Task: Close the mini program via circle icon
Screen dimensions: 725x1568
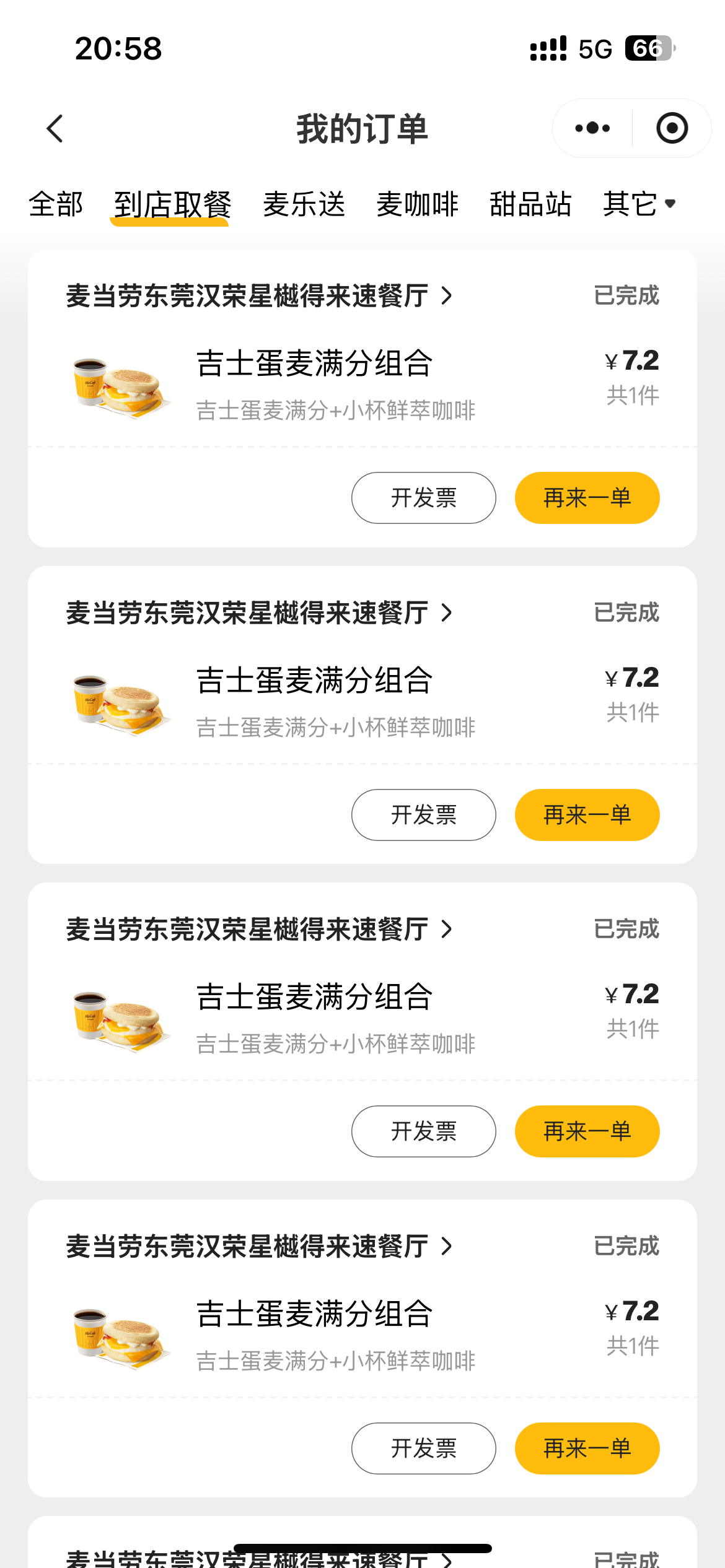Action: pyautogui.click(x=672, y=128)
